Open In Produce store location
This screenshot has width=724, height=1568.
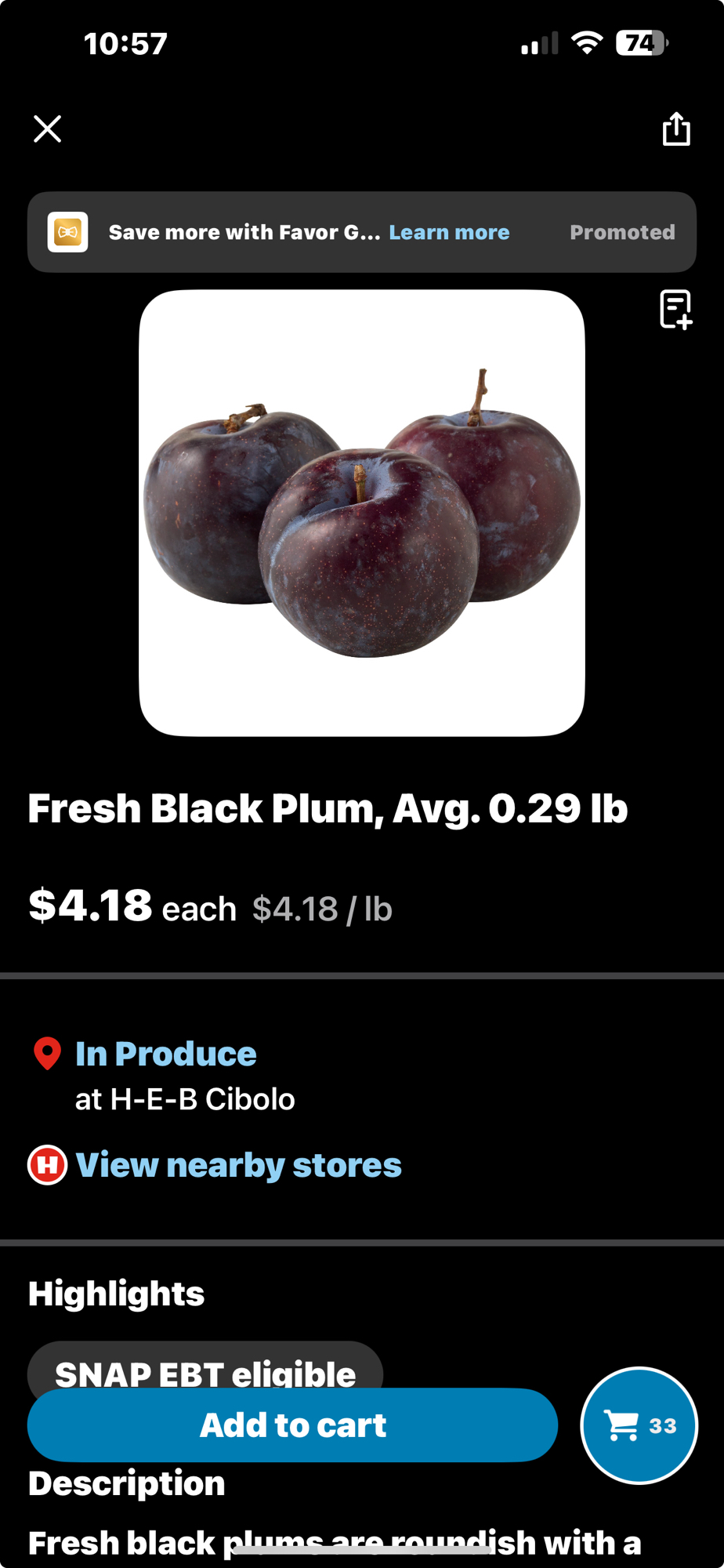[x=165, y=1054]
